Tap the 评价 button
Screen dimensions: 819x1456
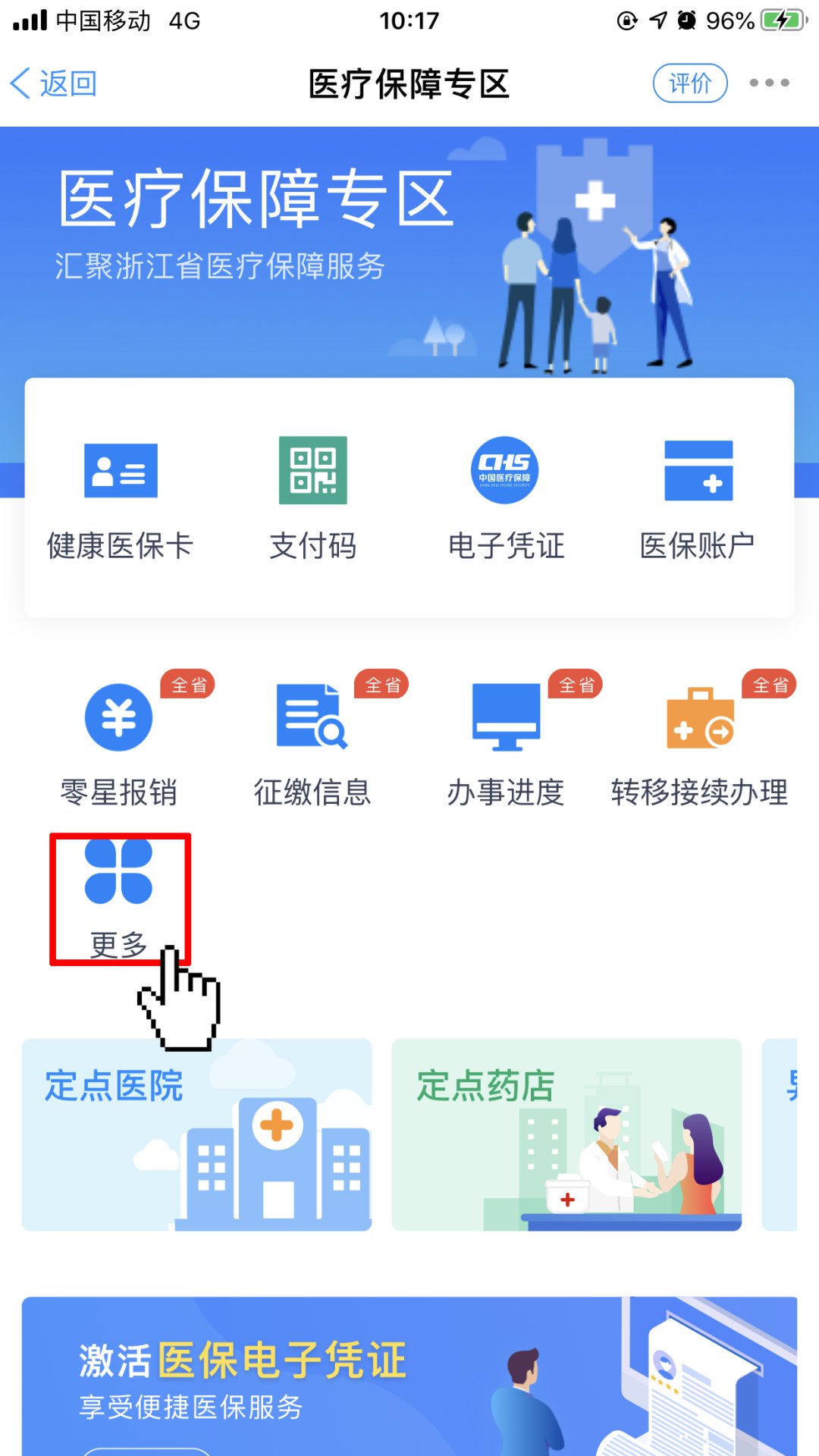tap(689, 83)
